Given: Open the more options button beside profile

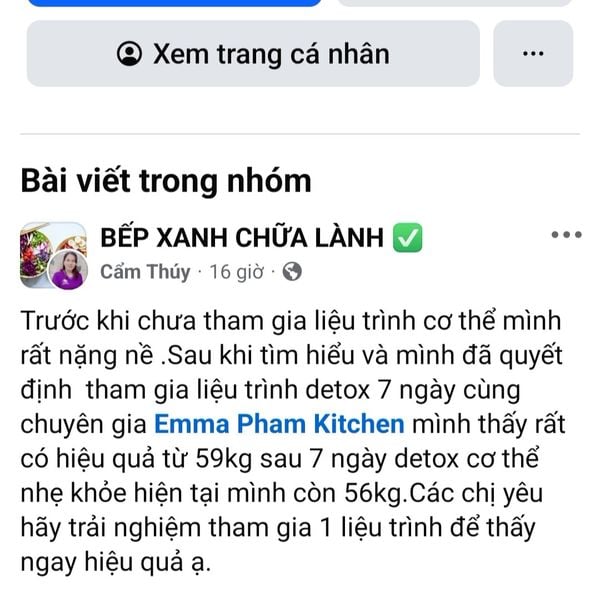Looking at the screenshot, I should coord(533,54).
